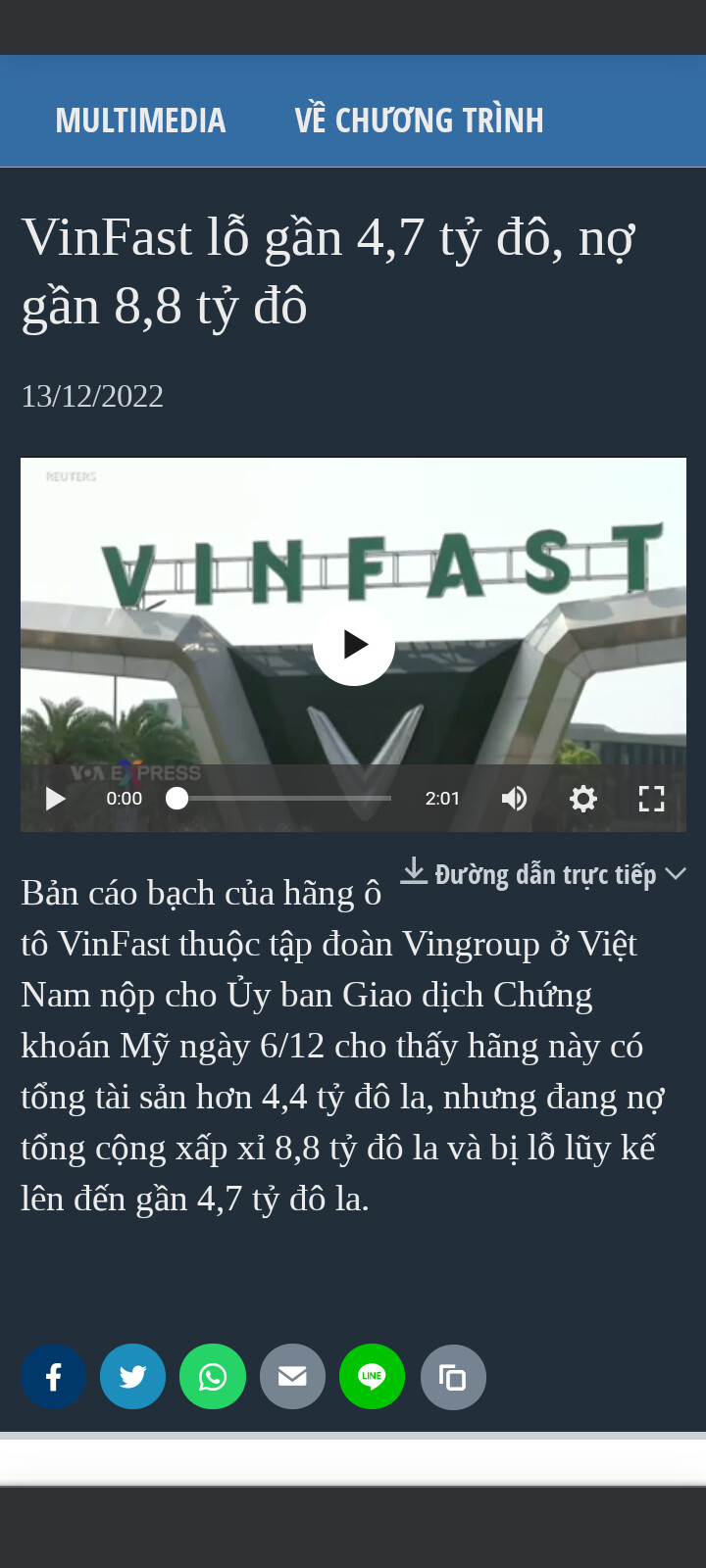Open the MULTIMEDIA section

coord(140,121)
